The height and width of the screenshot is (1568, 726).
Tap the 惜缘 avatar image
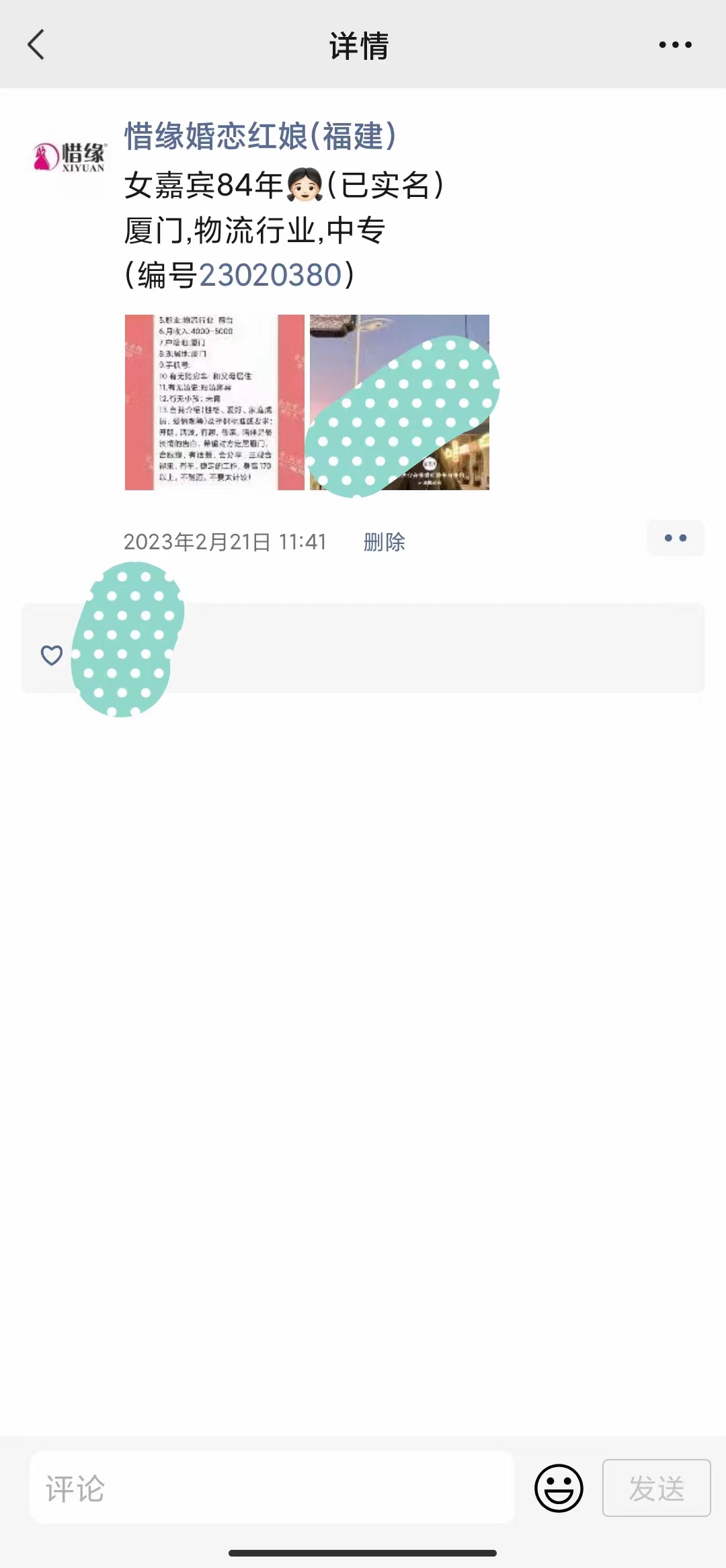70,158
